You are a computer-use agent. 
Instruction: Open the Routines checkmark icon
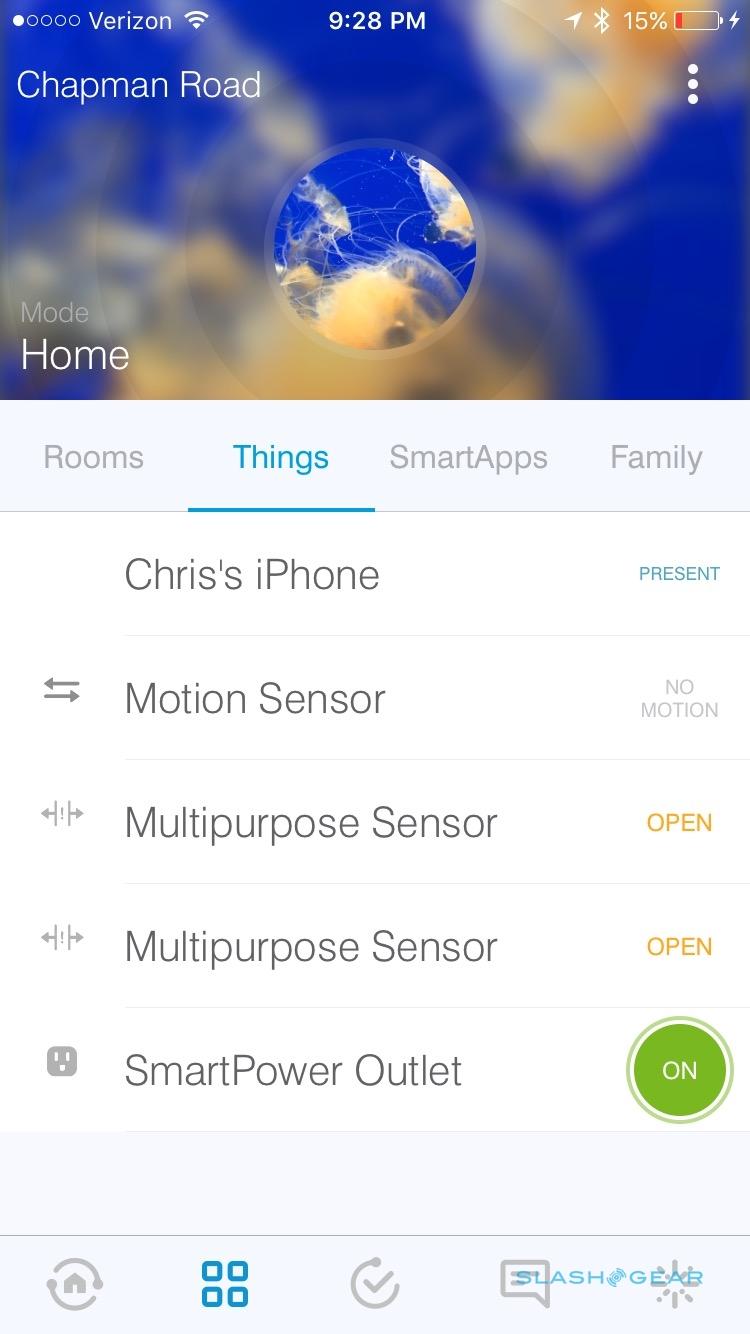pos(375,1284)
